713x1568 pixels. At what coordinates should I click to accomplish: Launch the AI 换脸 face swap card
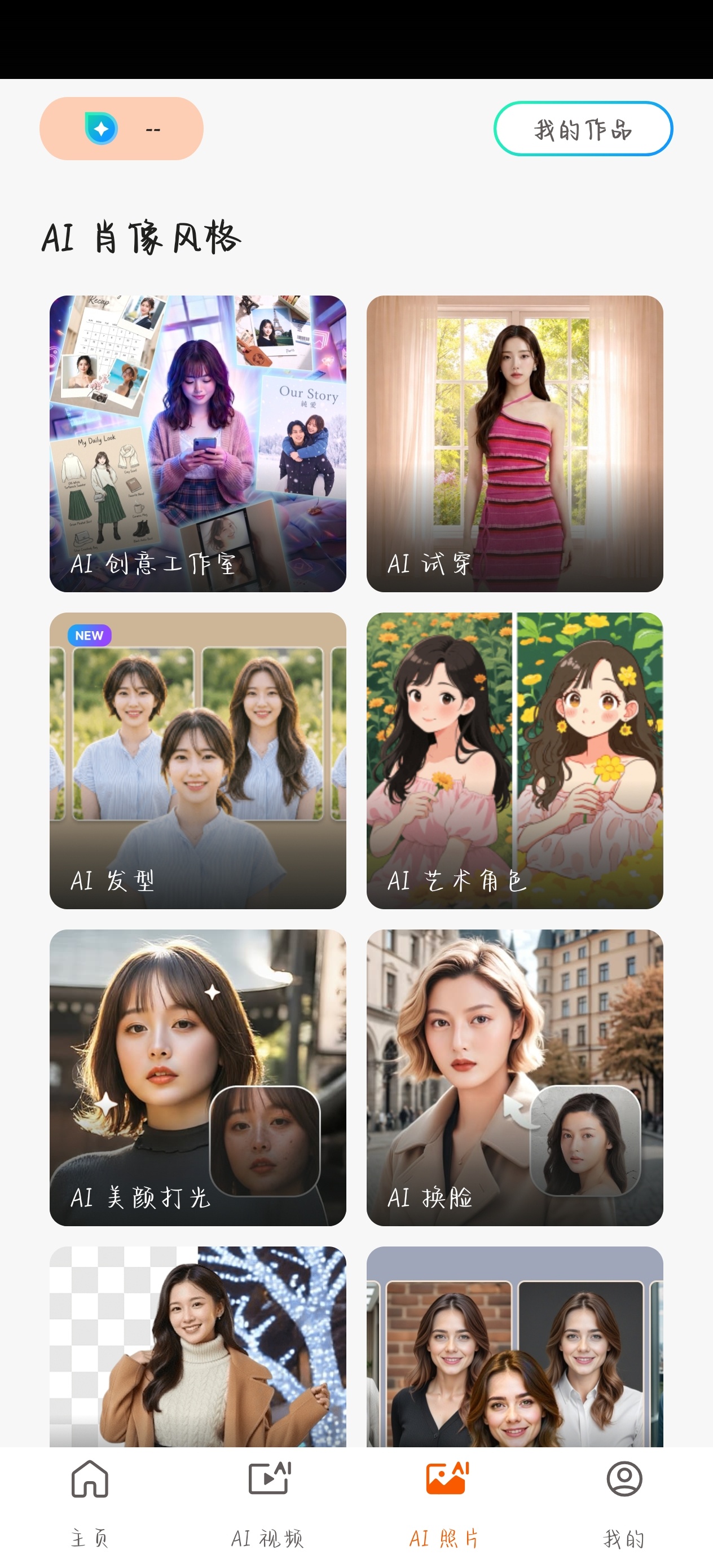(514, 1077)
